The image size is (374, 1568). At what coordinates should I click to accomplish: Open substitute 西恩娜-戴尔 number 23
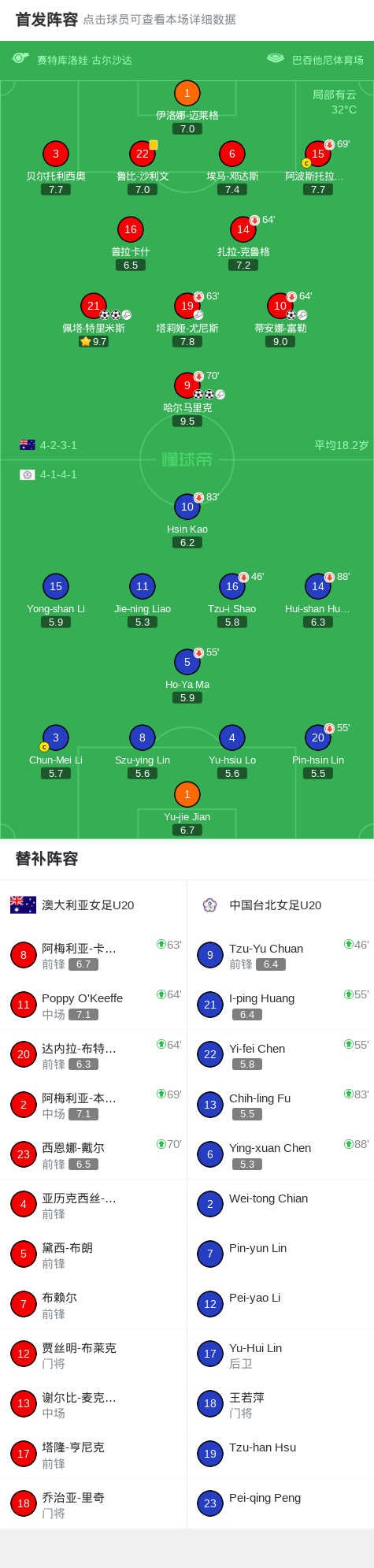(94, 1155)
